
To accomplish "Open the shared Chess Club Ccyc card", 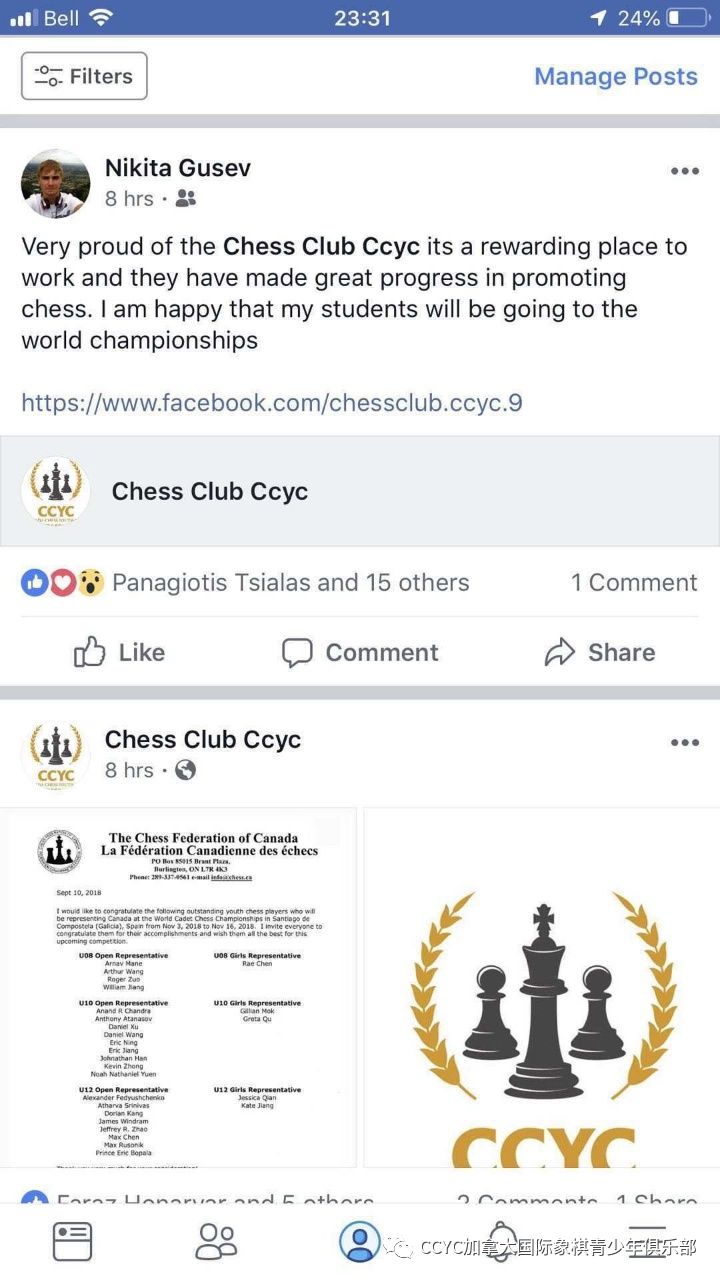I will click(x=360, y=491).
